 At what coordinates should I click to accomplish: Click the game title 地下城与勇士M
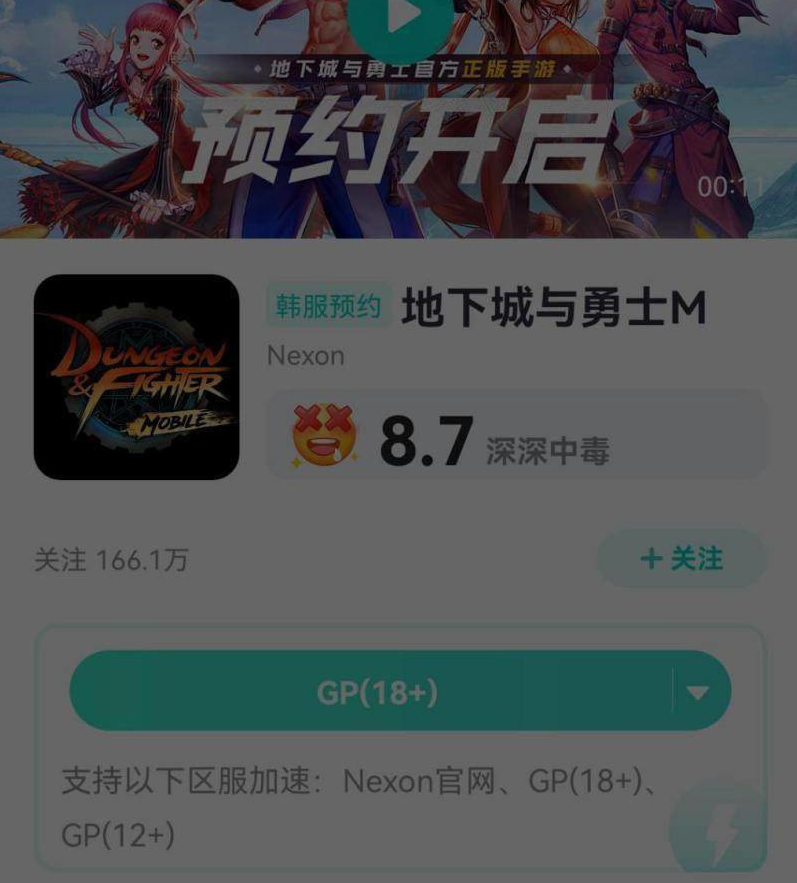(x=552, y=305)
